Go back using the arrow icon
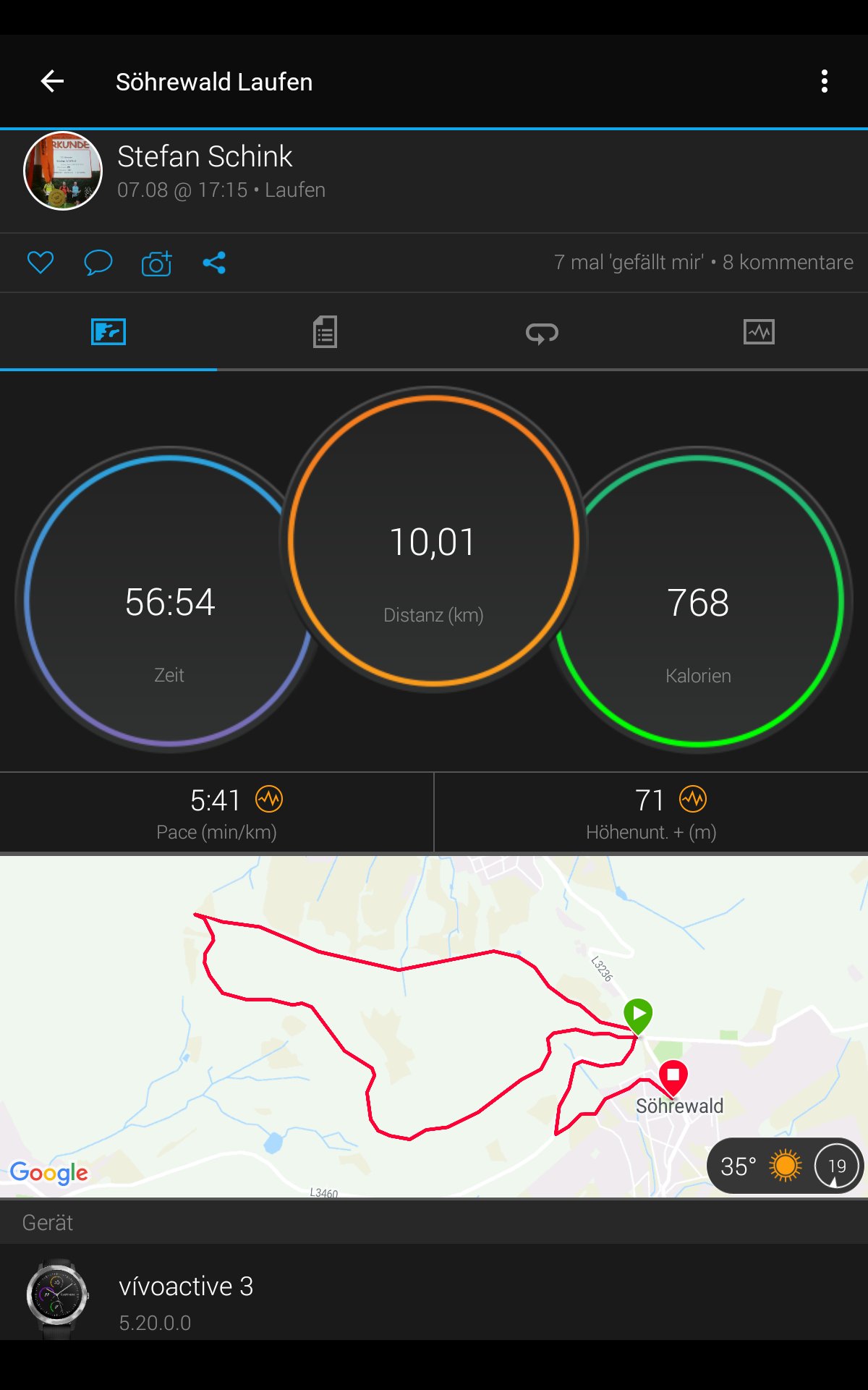Image resolution: width=868 pixels, height=1390 pixels. [x=52, y=81]
